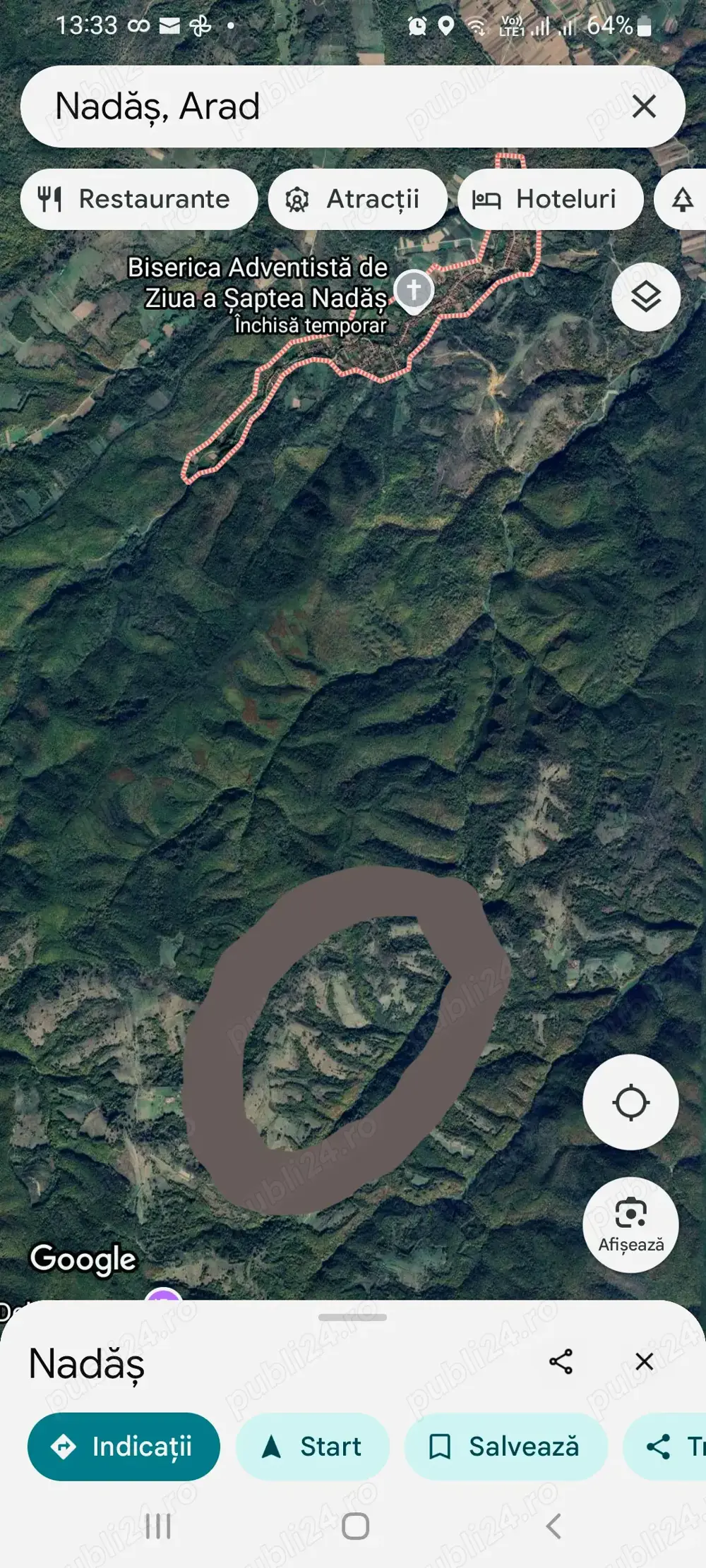
Task: Center map on my current location
Action: pyautogui.click(x=630, y=1102)
